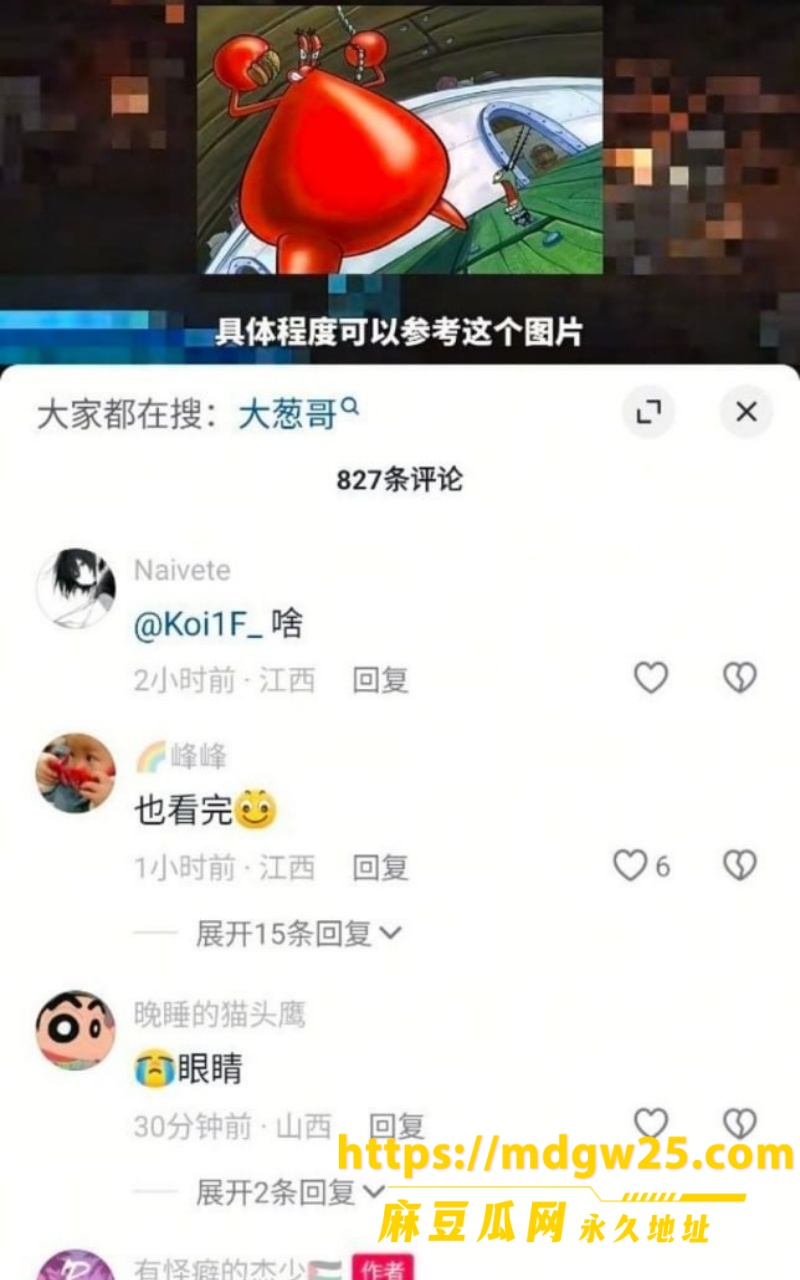This screenshot has height=1280, width=800.
Task: Expand comments panel to full screen
Action: coord(649,412)
